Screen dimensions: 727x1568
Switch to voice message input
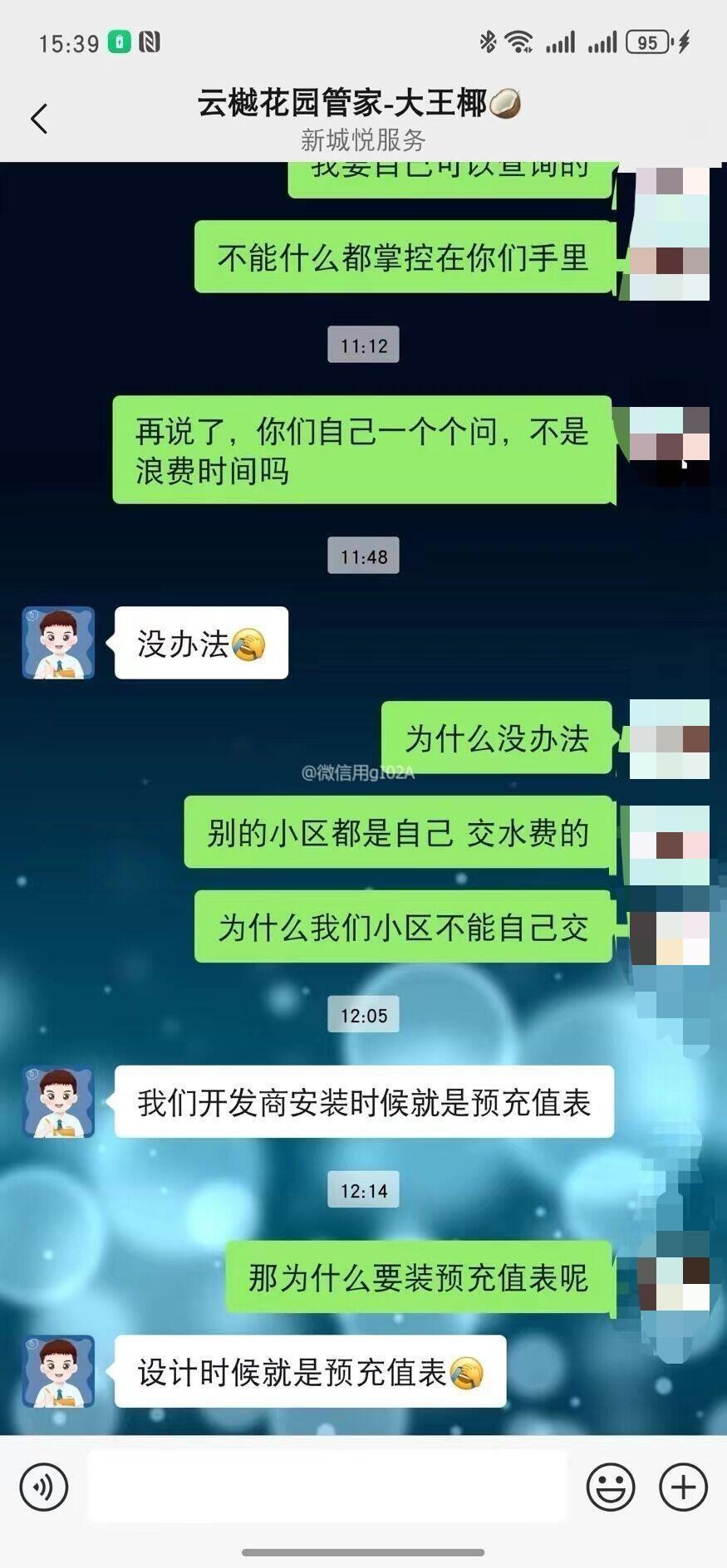point(43,1487)
